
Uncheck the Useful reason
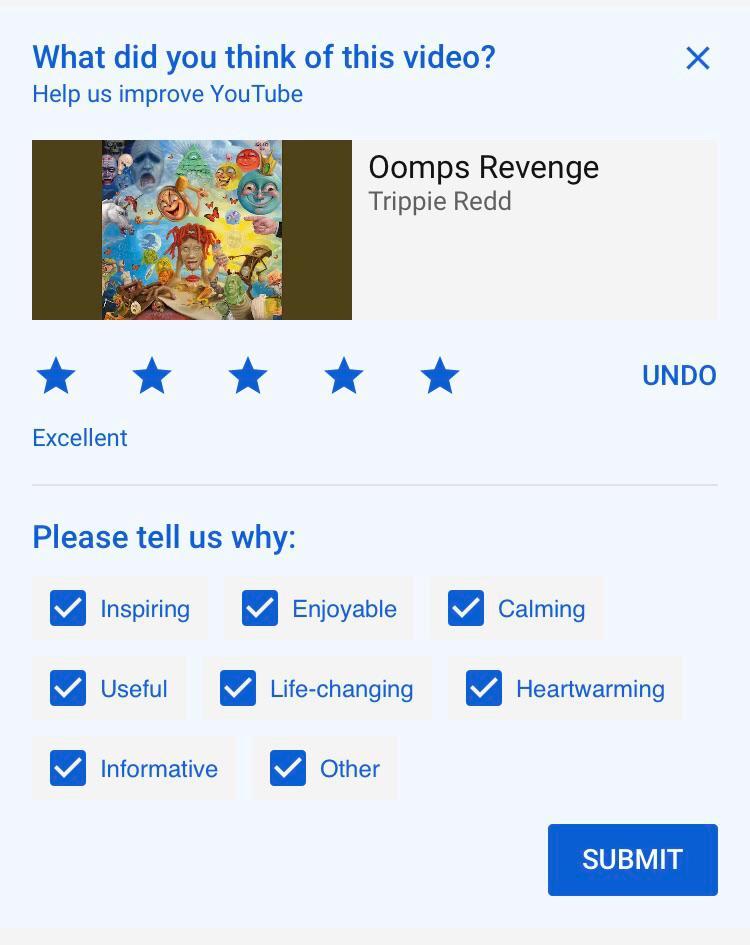(x=68, y=688)
